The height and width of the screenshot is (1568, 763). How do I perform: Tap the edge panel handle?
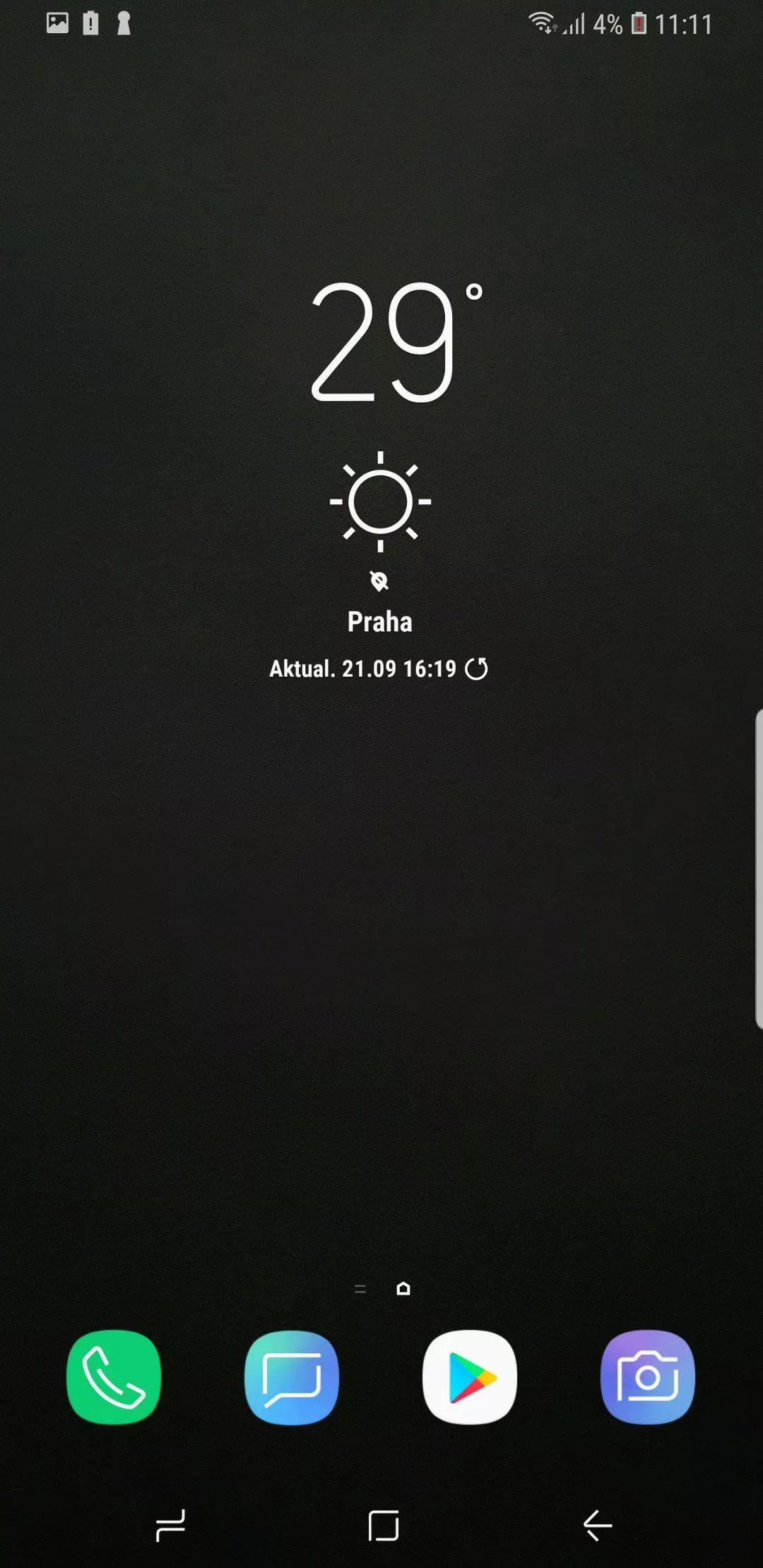(x=758, y=869)
